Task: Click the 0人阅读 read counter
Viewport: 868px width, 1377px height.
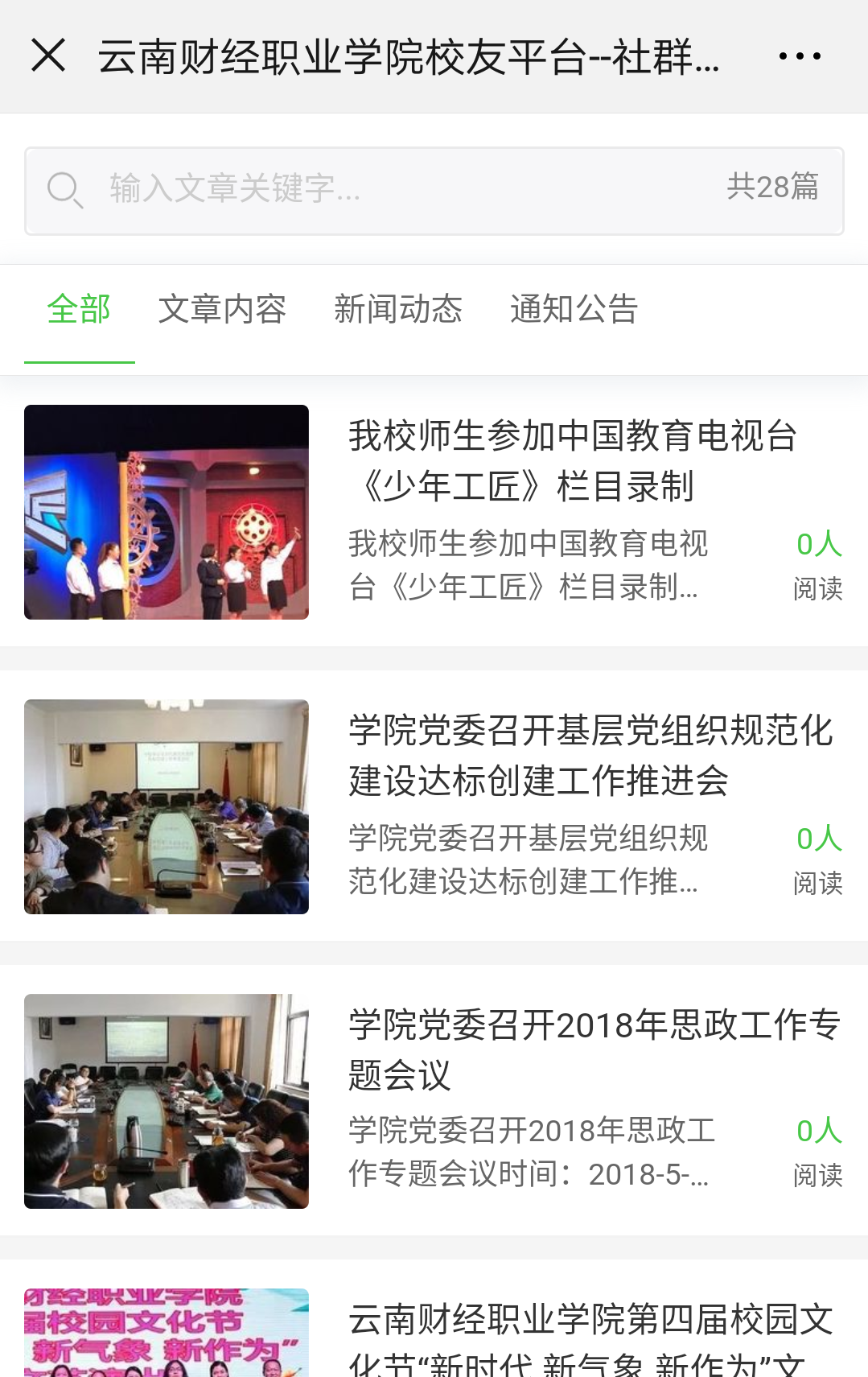Action: coord(819,566)
